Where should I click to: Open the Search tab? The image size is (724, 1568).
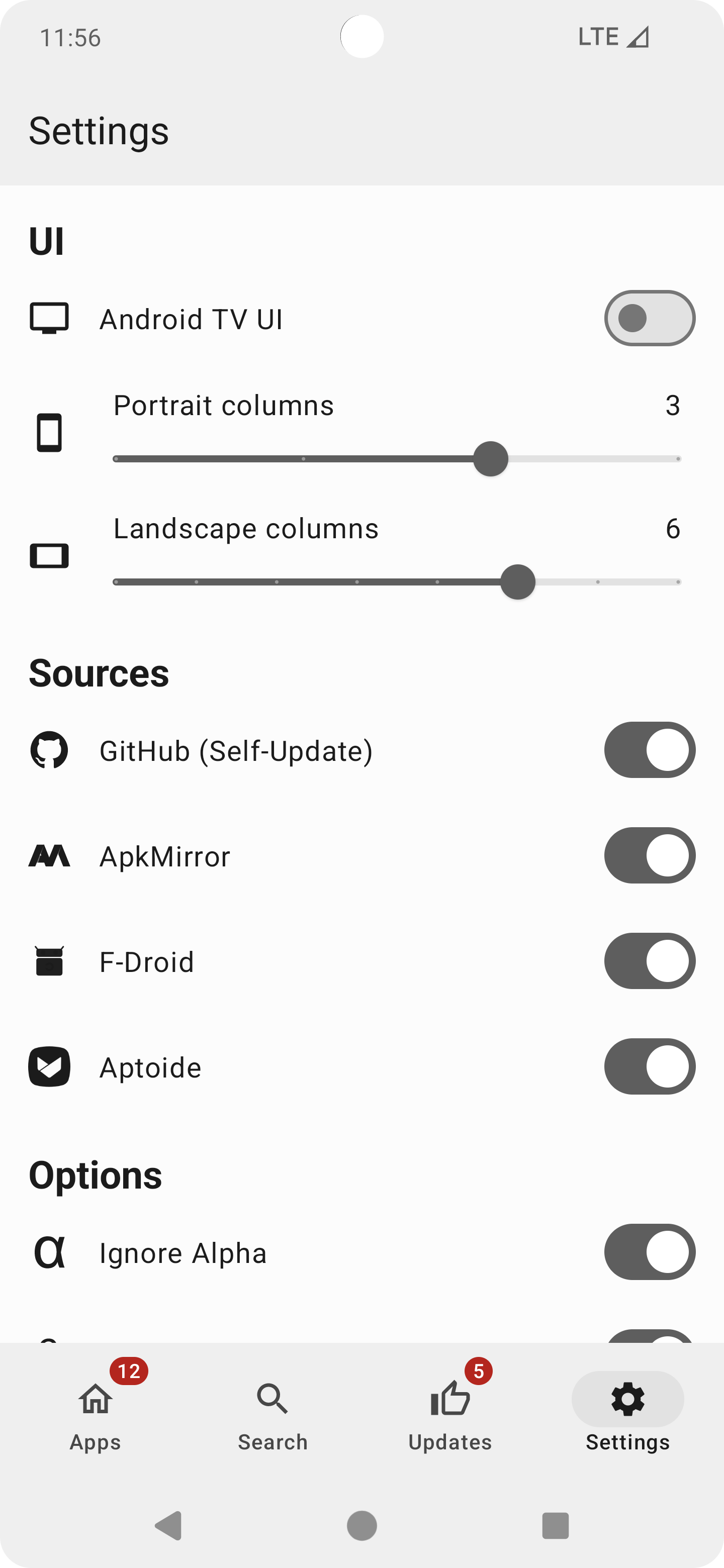pyautogui.click(x=273, y=1412)
